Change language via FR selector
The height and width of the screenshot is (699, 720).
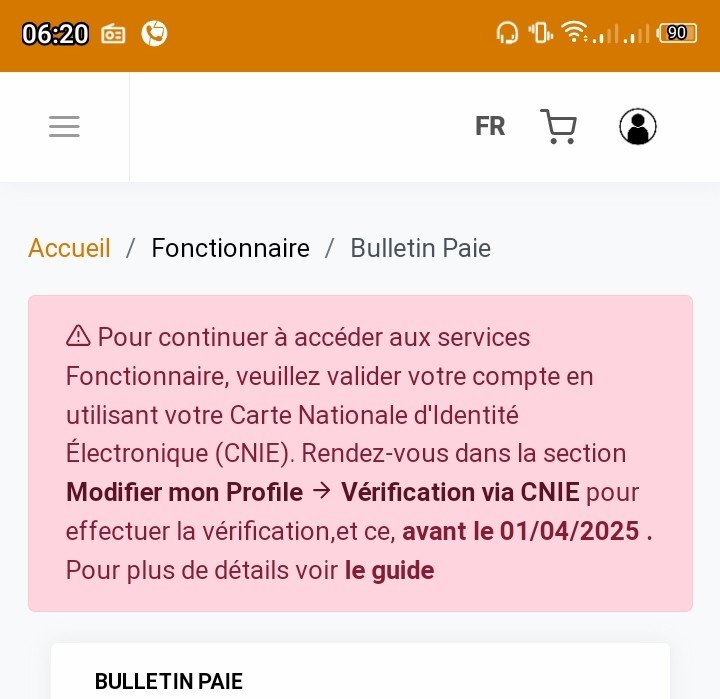[x=490, y=127]
